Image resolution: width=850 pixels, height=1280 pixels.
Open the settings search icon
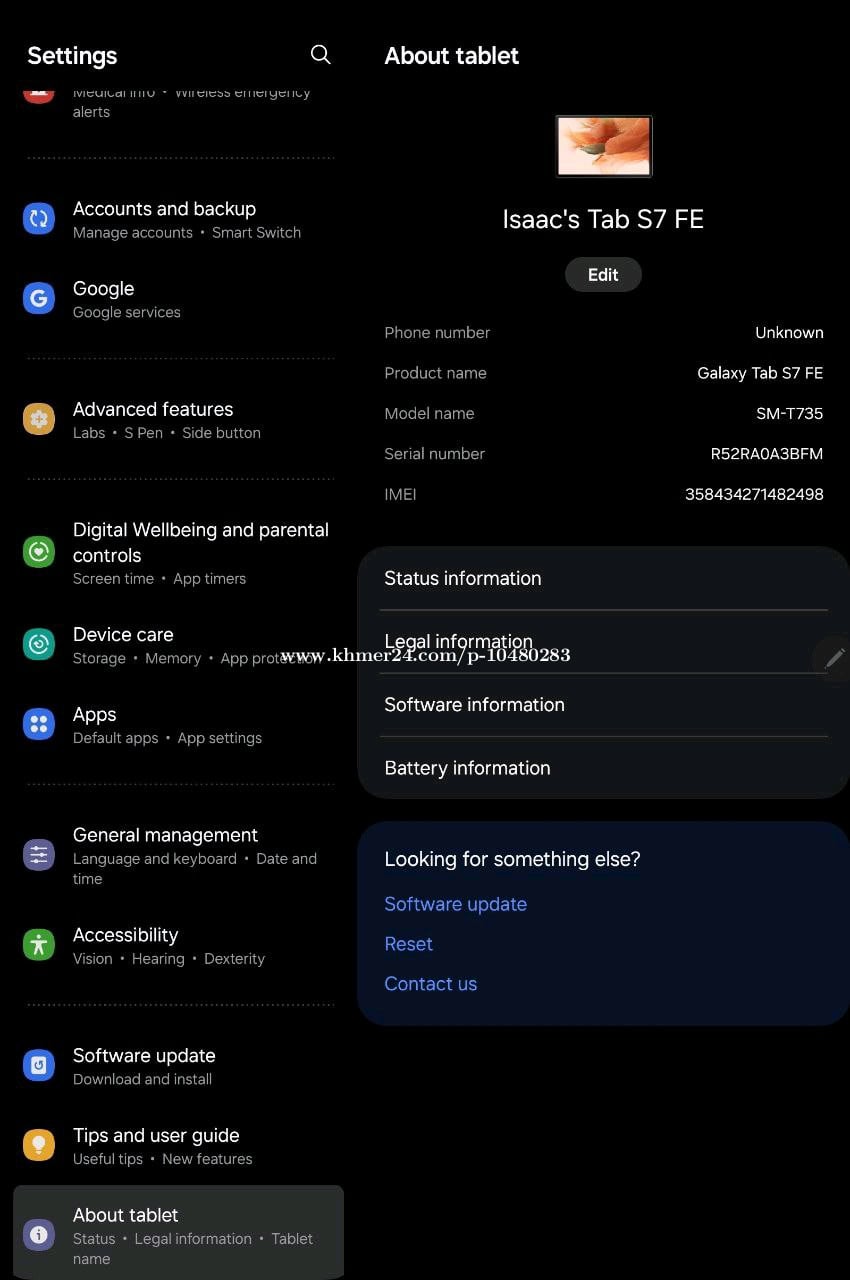[320, 55]
